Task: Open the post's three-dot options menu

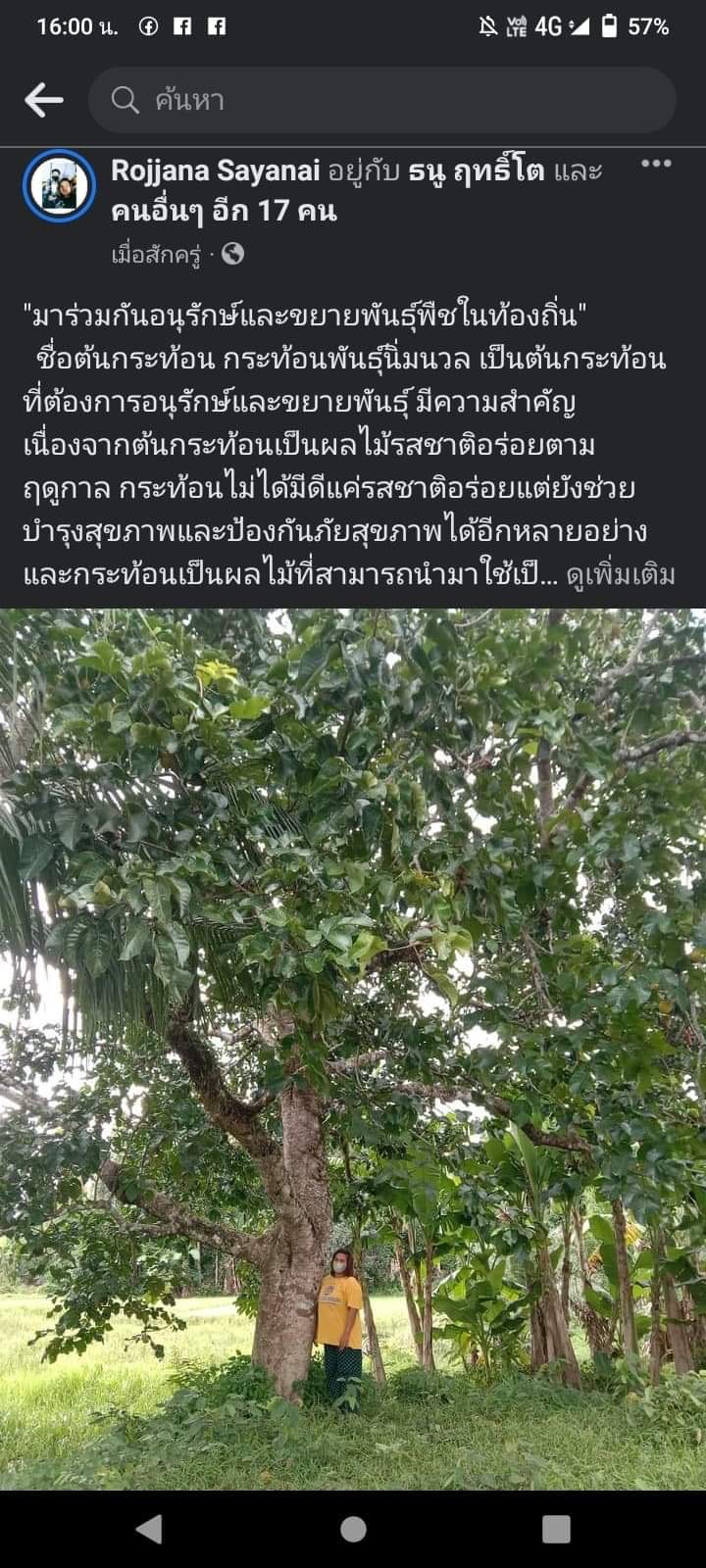Action: coord(656,164)
